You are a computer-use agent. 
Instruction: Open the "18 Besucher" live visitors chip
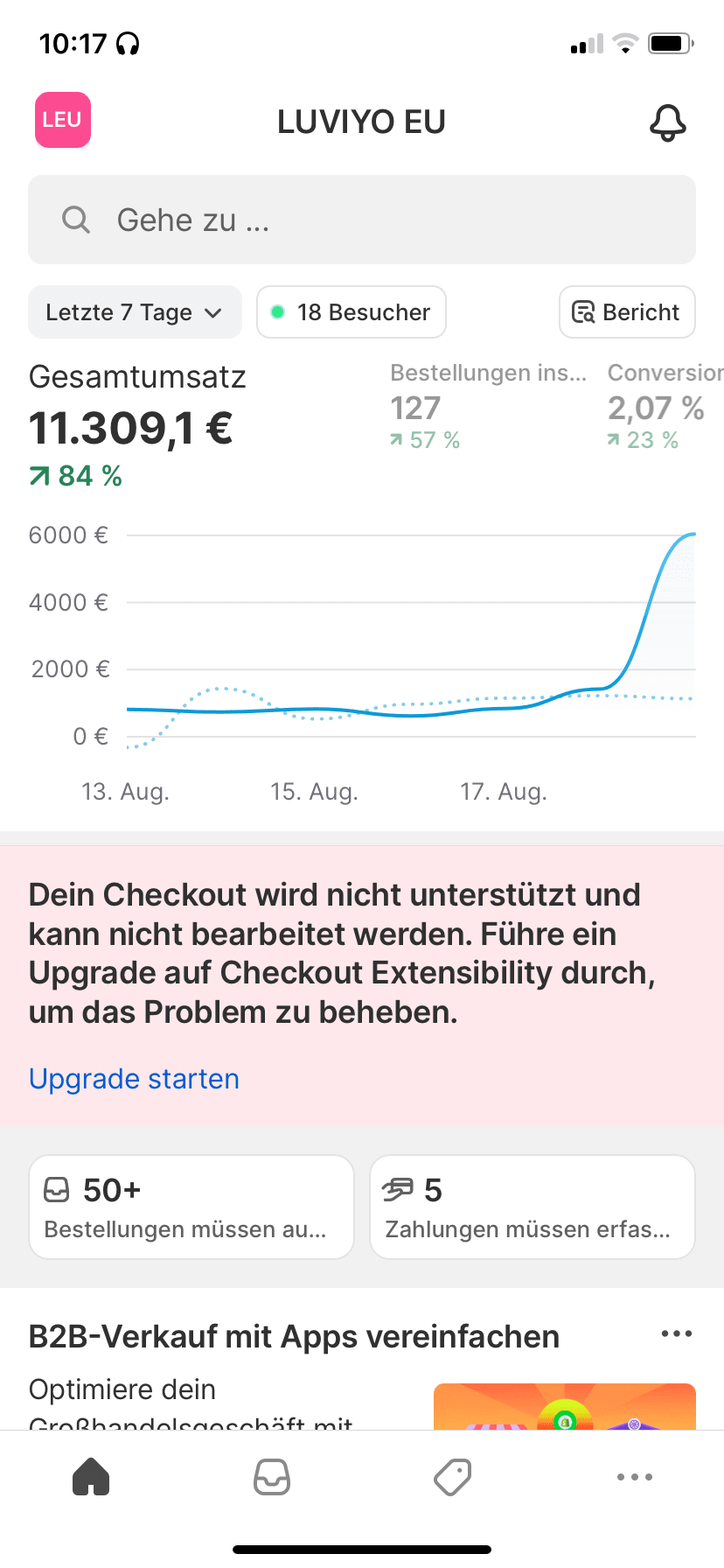pos(352,312)
